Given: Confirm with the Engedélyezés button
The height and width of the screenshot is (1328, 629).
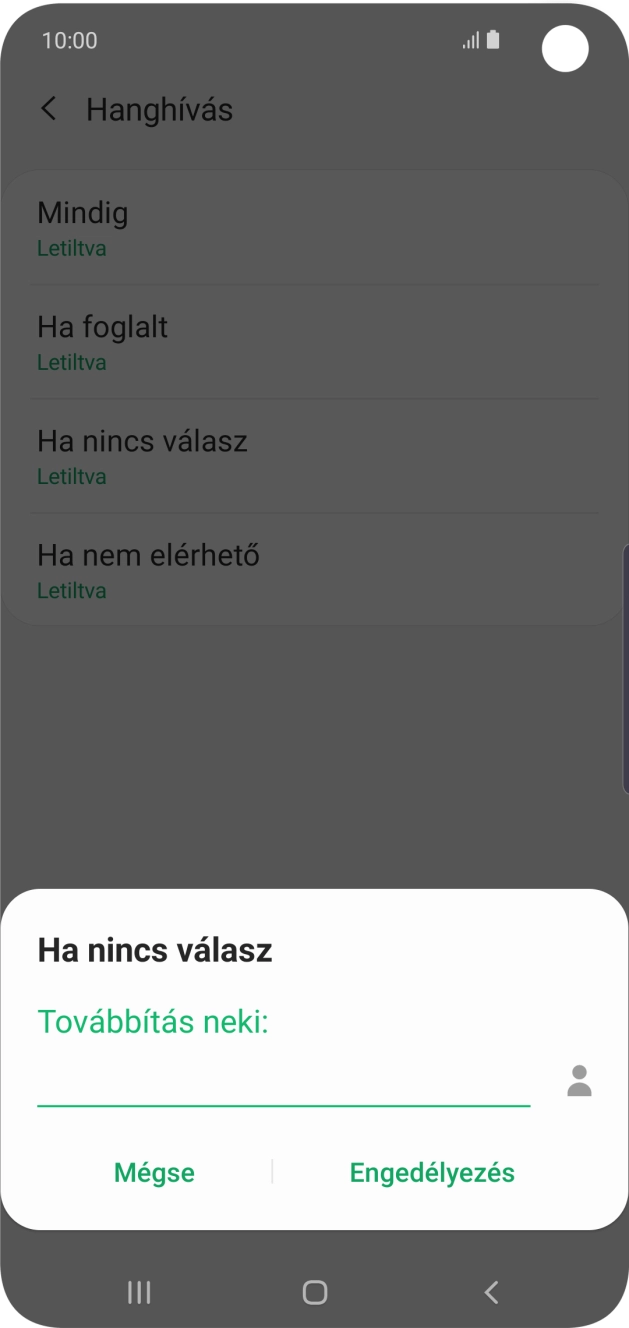Looking at the screenshot, I should (x=432, y=1172).
